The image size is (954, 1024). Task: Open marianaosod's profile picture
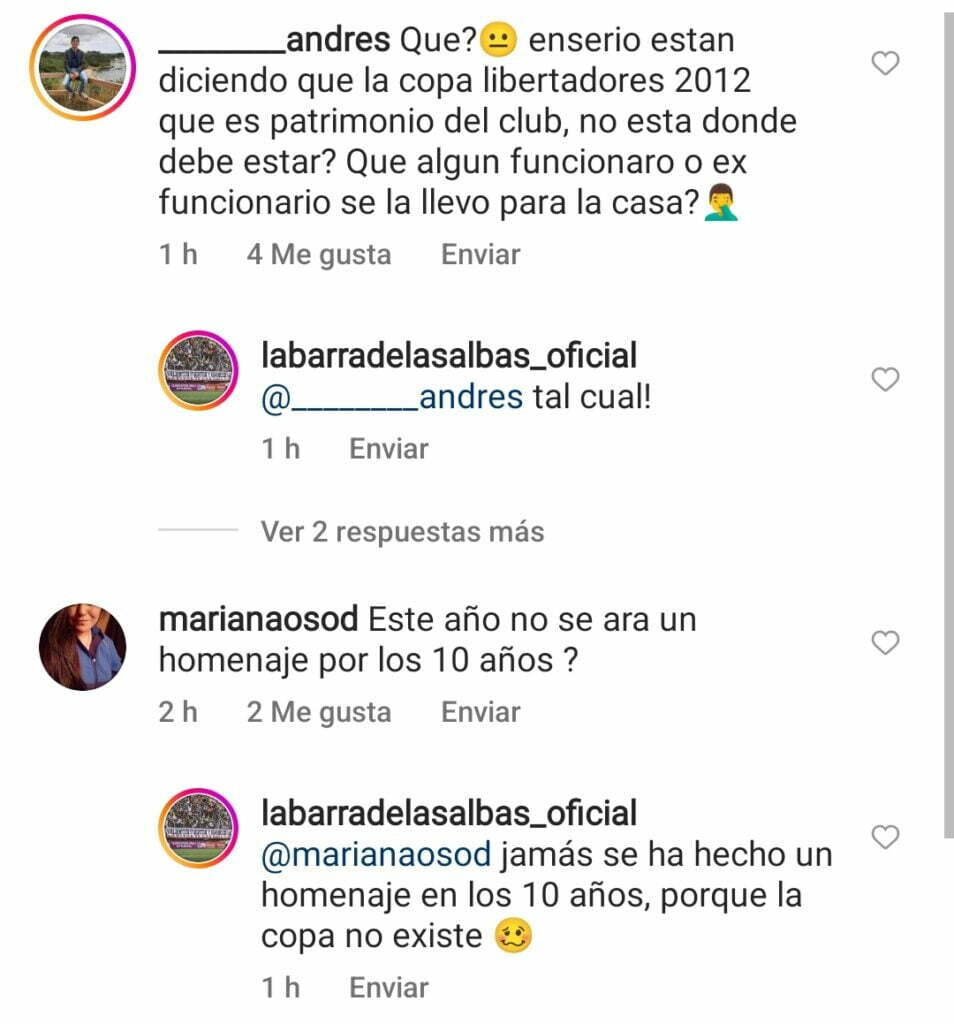click(x=82, y=647)
